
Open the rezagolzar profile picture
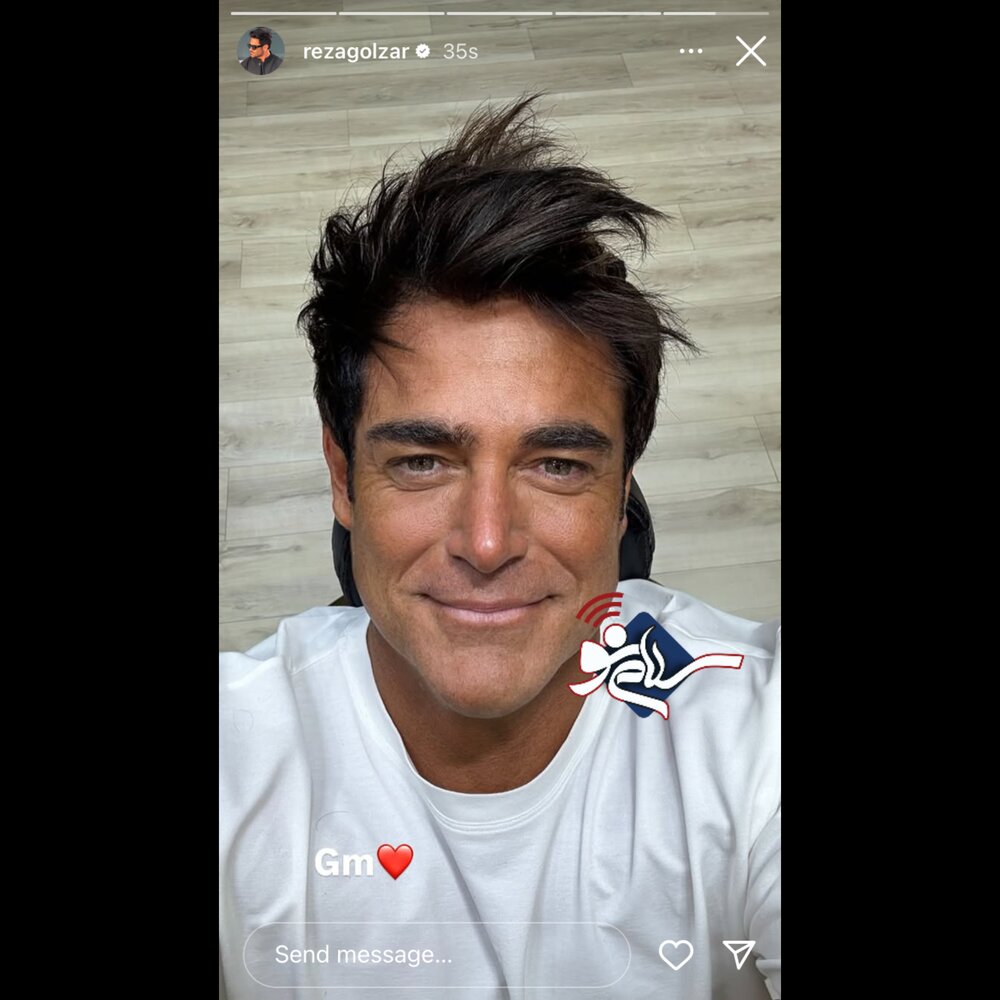pyautogui.click(x=260, y=51)
